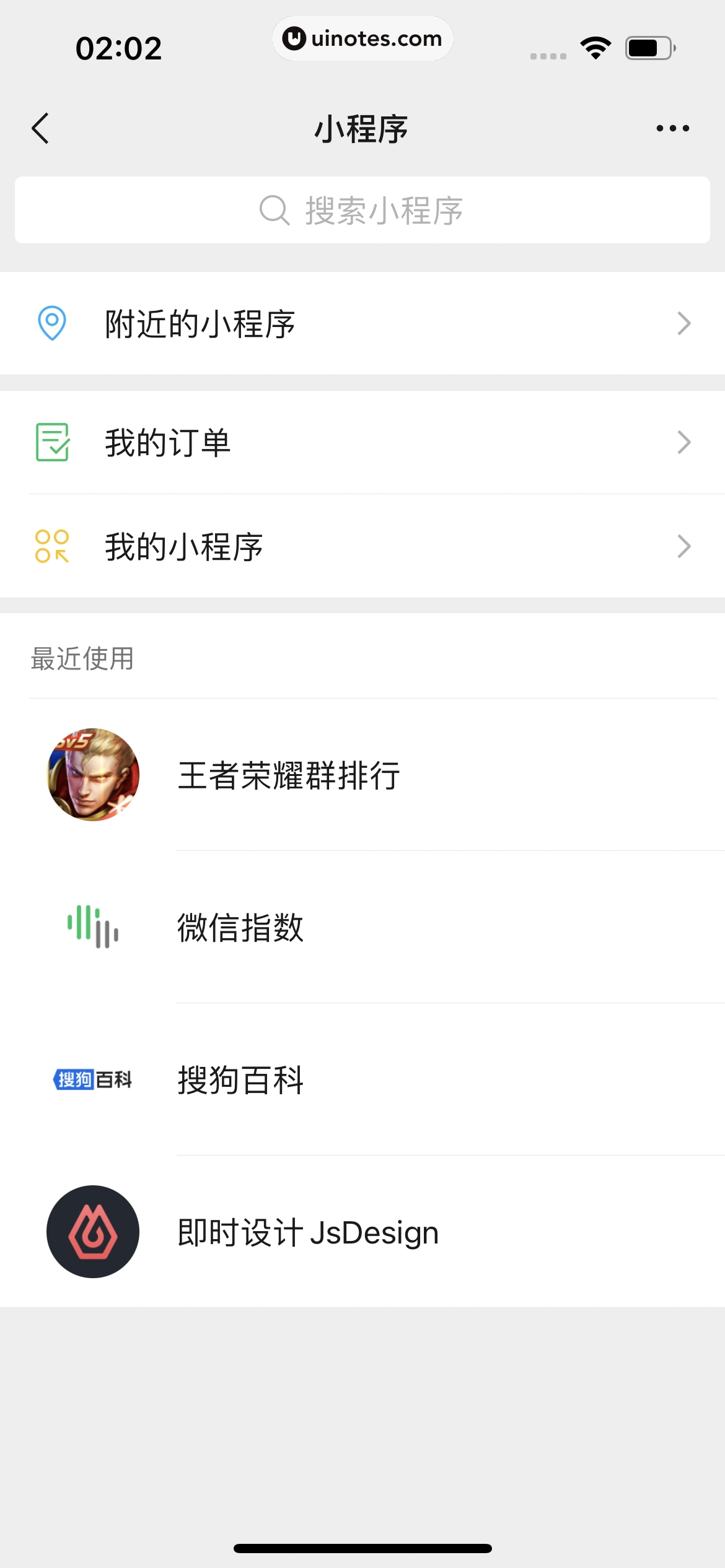The image size is (725, 1568).
Task: Tap the green order checklist icon
Action: tap(51, 442)
